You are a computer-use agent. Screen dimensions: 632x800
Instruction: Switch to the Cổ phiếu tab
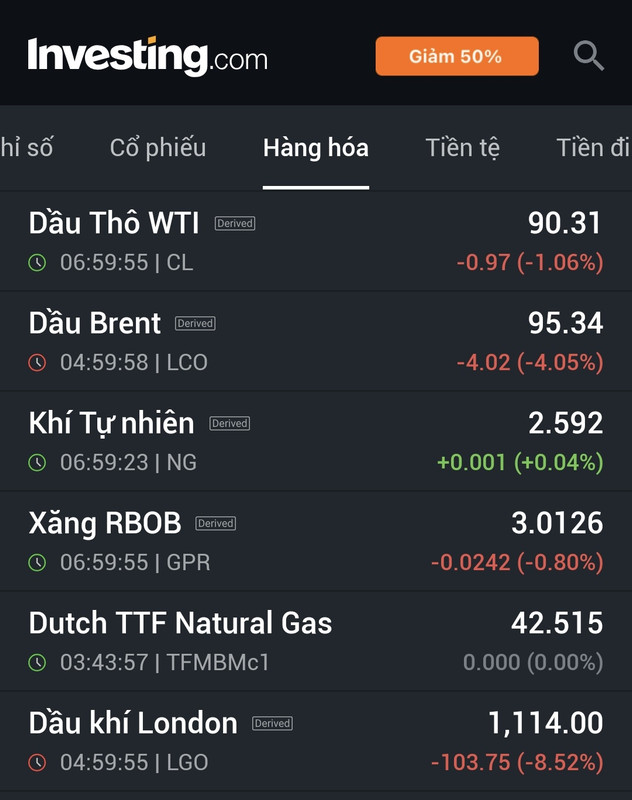click(x=158, y=148)
